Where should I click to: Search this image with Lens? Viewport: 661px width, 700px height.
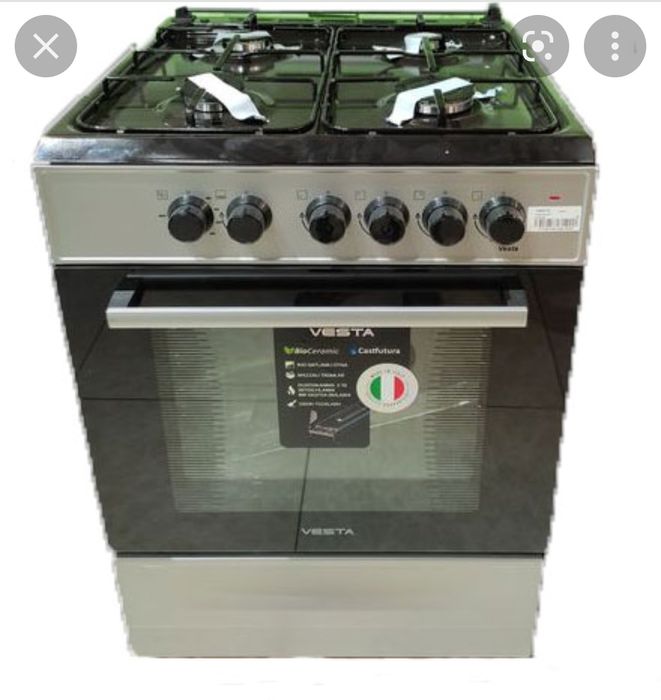pos(540,45)
